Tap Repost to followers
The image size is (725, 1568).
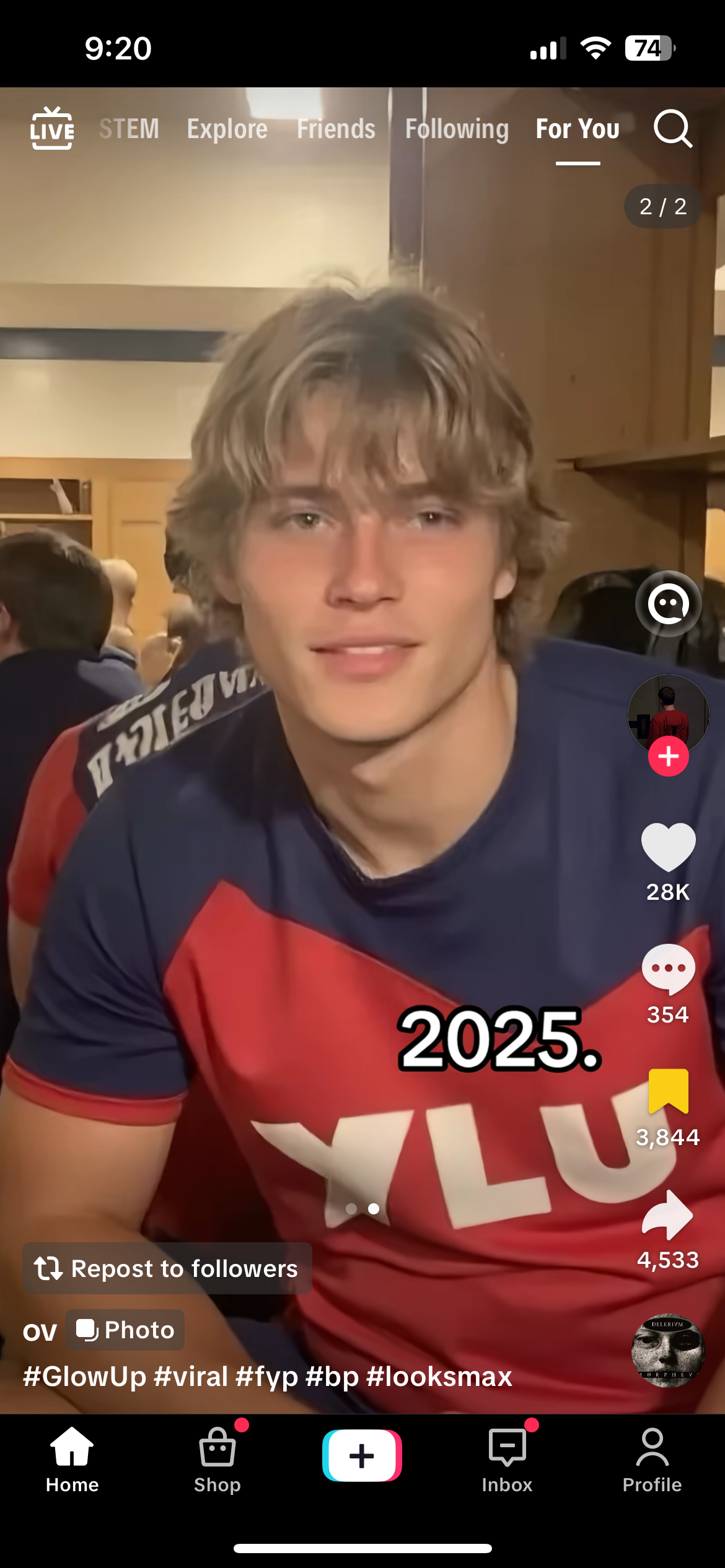167,1268
